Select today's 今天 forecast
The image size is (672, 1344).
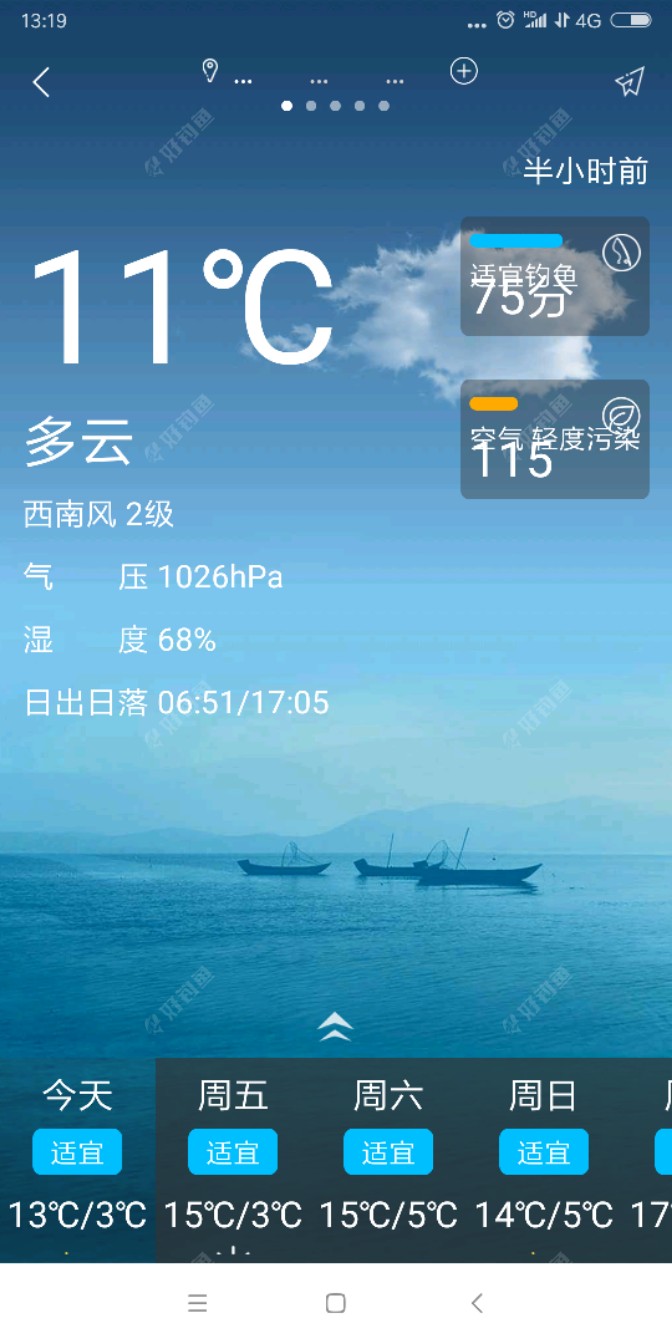(x=77, y=1150)
